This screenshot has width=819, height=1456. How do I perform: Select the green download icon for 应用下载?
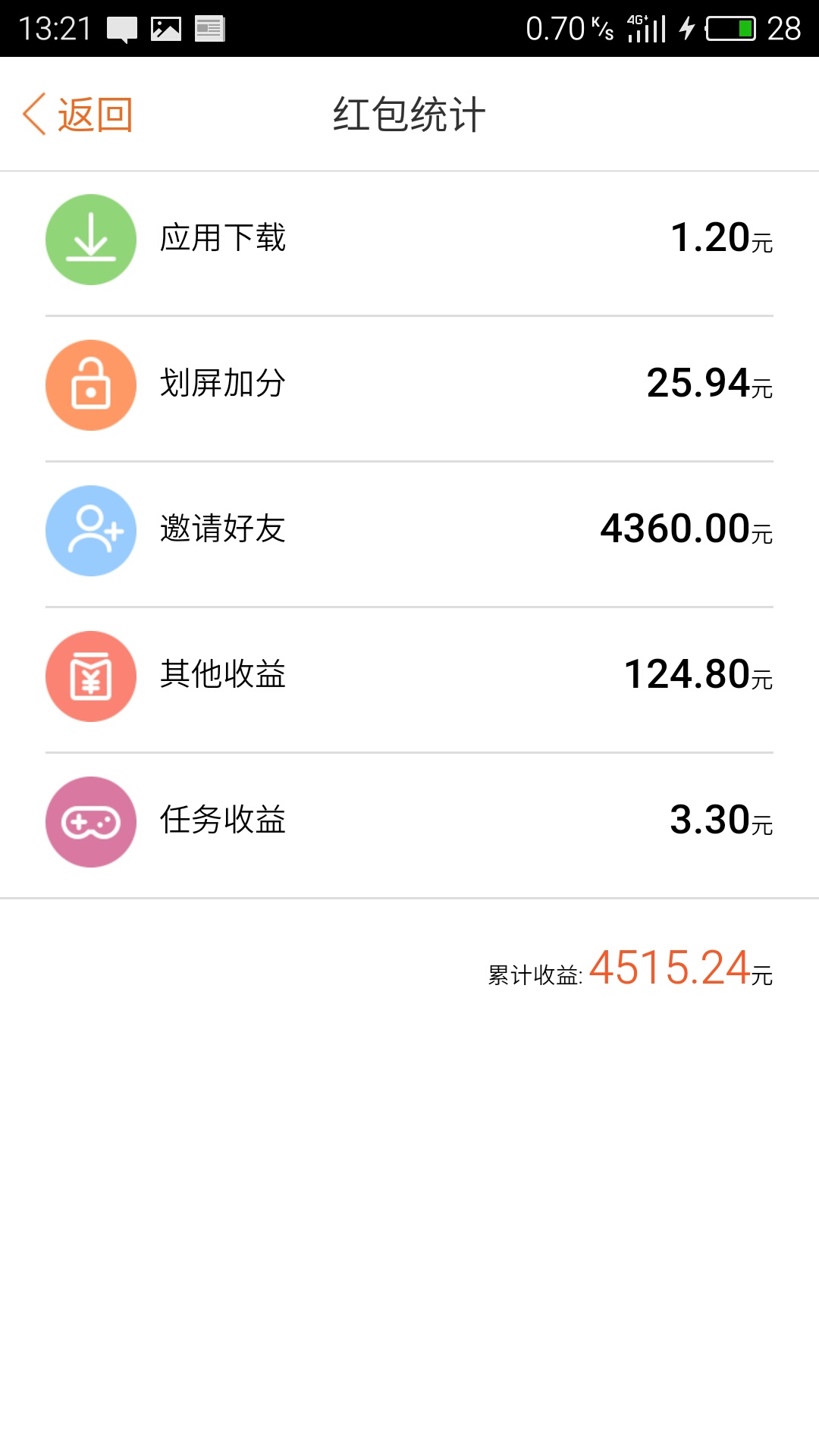pos(90,237)
